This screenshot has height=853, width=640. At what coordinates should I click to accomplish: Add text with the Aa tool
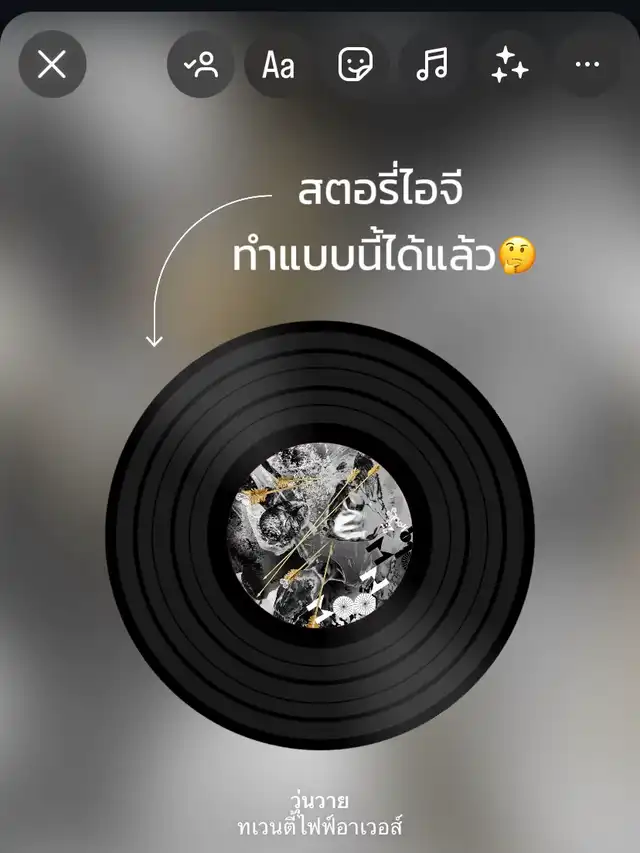pyautogui.click(x=278, y=64)
